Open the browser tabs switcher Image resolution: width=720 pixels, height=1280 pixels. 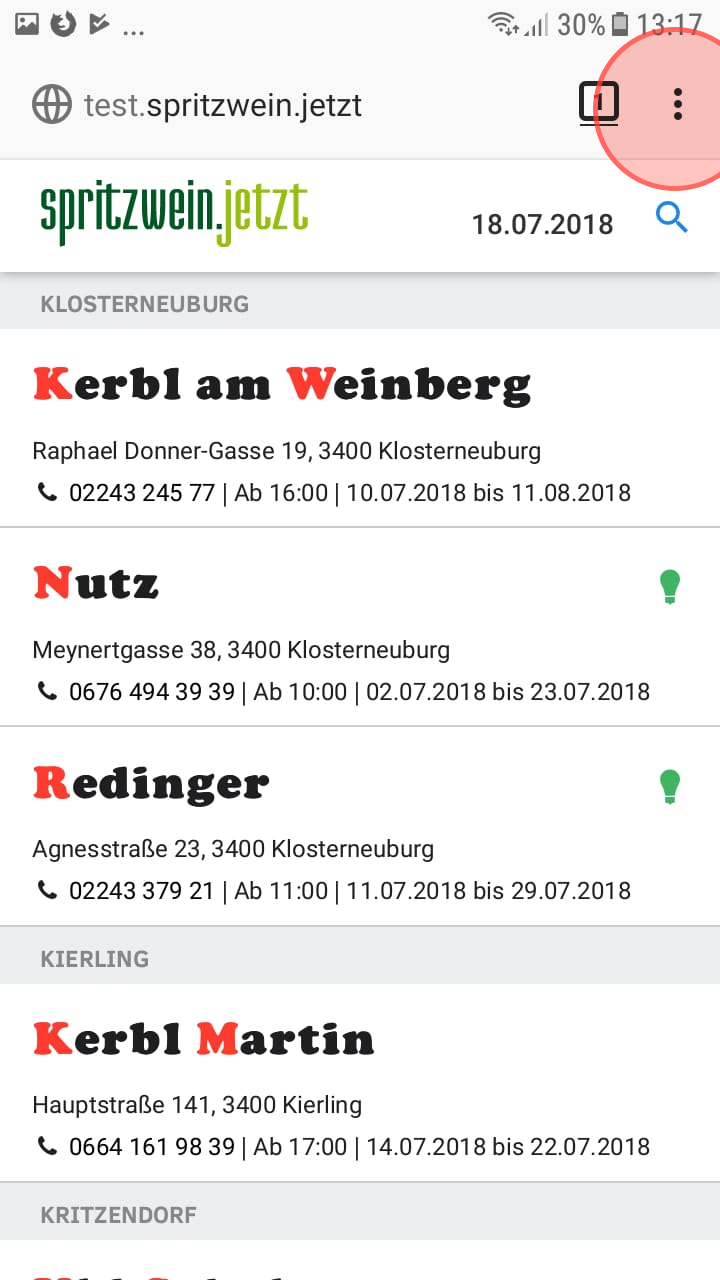point(599,104)
